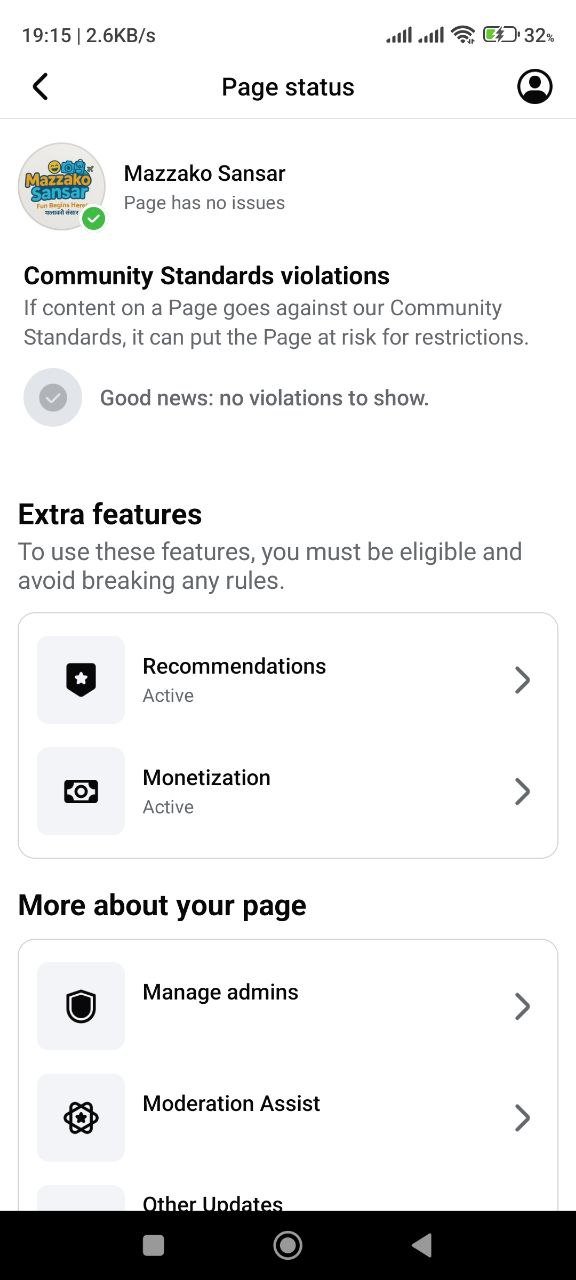Open the profile icon in the top bar

[x=535, y=87]
